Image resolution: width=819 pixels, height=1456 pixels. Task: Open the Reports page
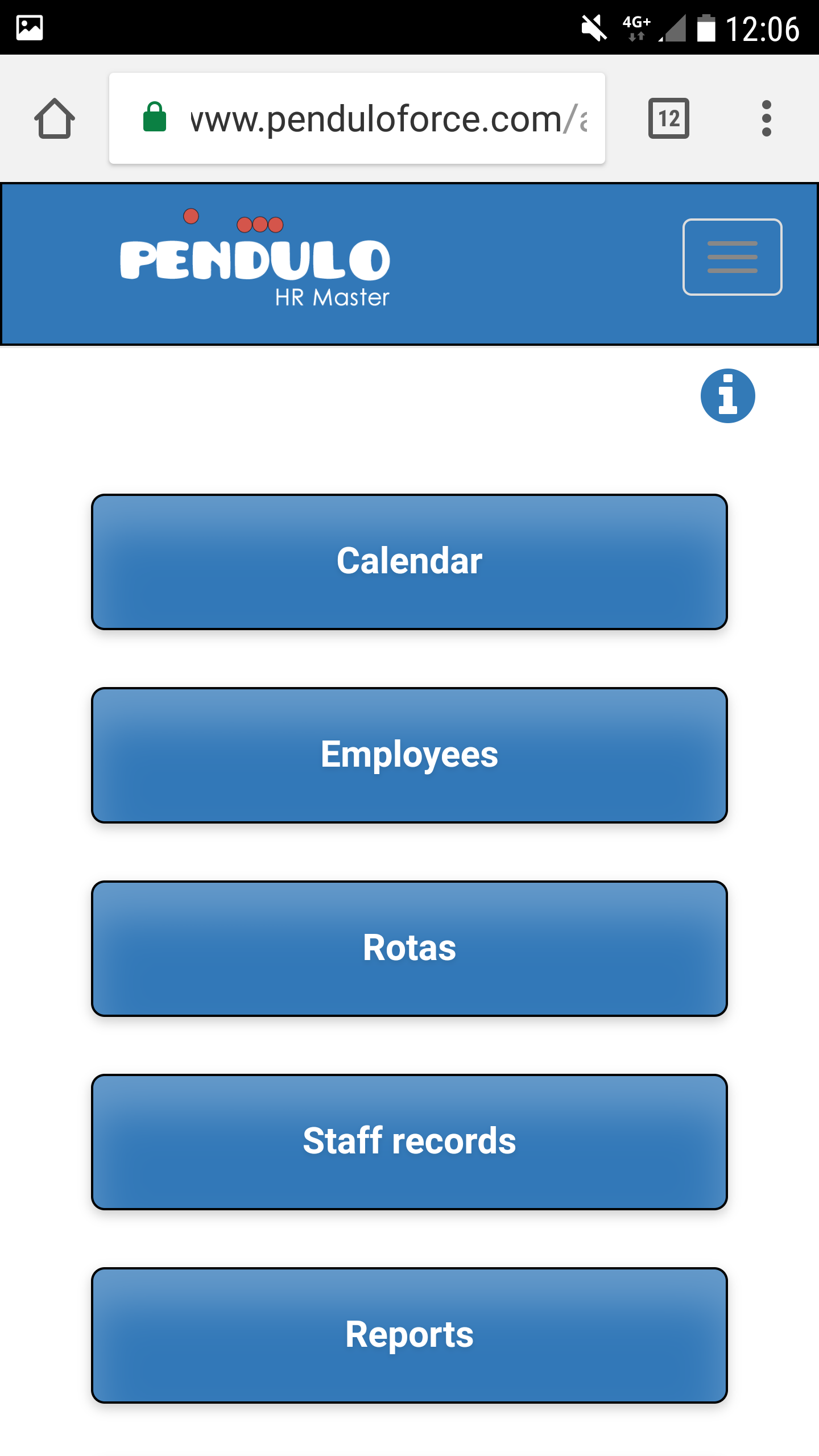click(409, 1335)
